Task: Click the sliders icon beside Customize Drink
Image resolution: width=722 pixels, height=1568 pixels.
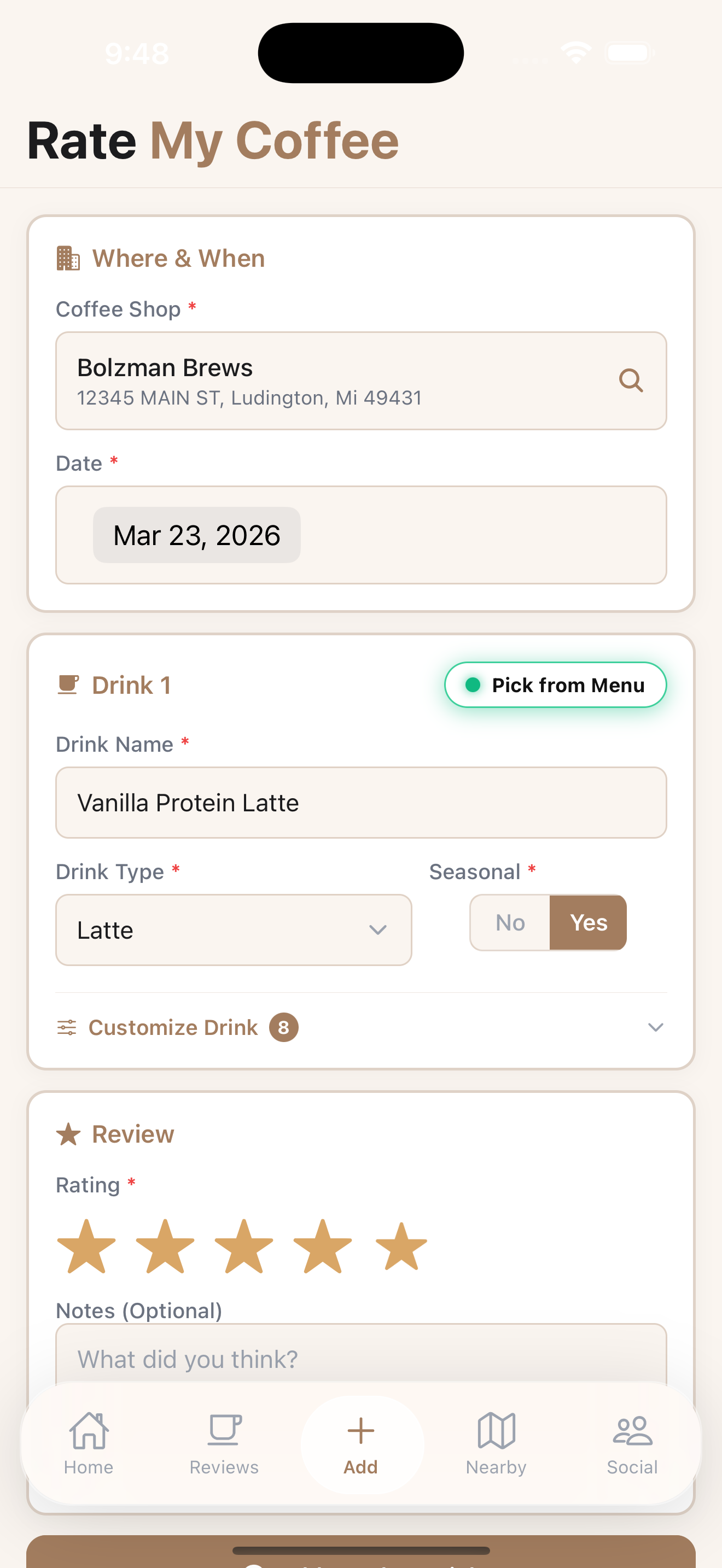Action: pyautogui.click(x=68, y=1027)
